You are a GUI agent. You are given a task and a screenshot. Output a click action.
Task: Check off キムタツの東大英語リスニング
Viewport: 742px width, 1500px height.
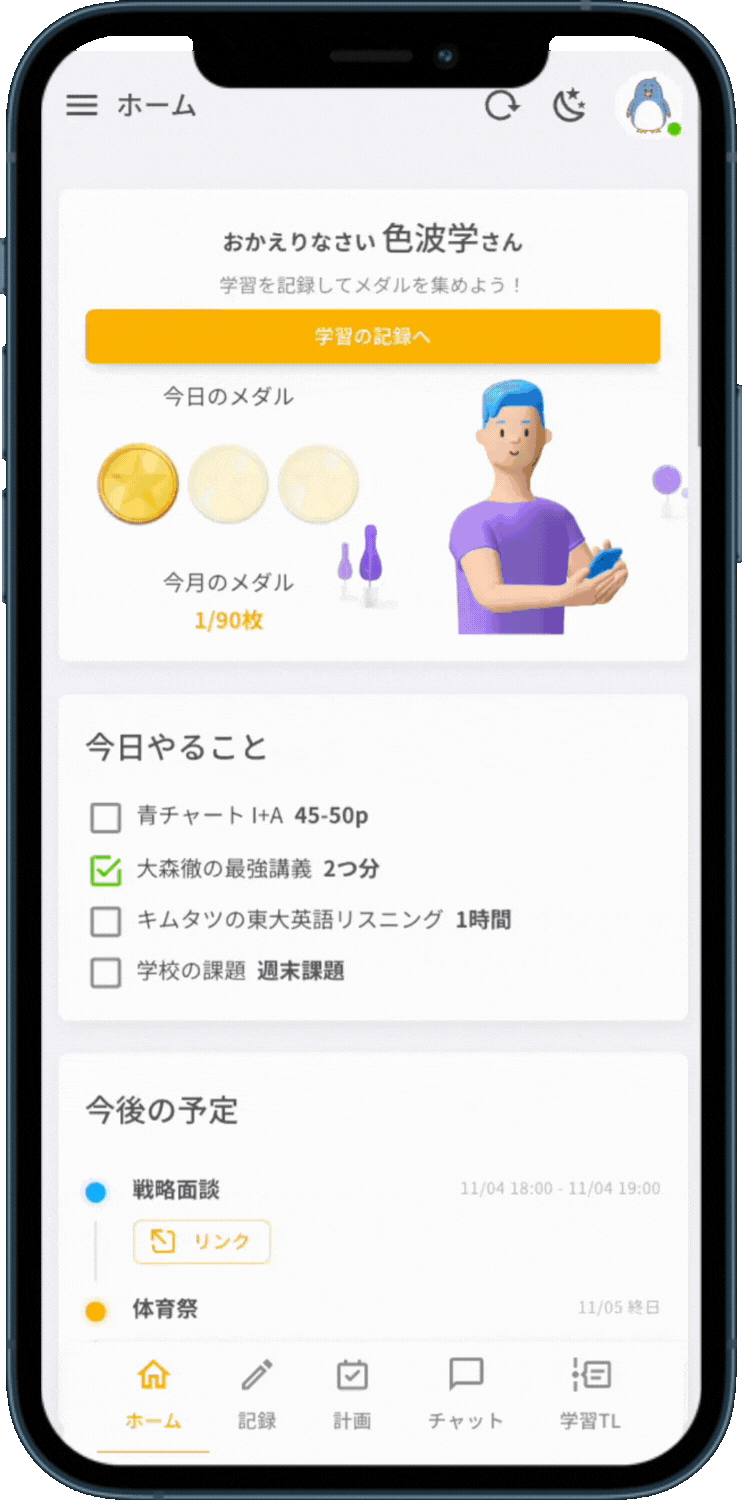(x=106, y=921)
